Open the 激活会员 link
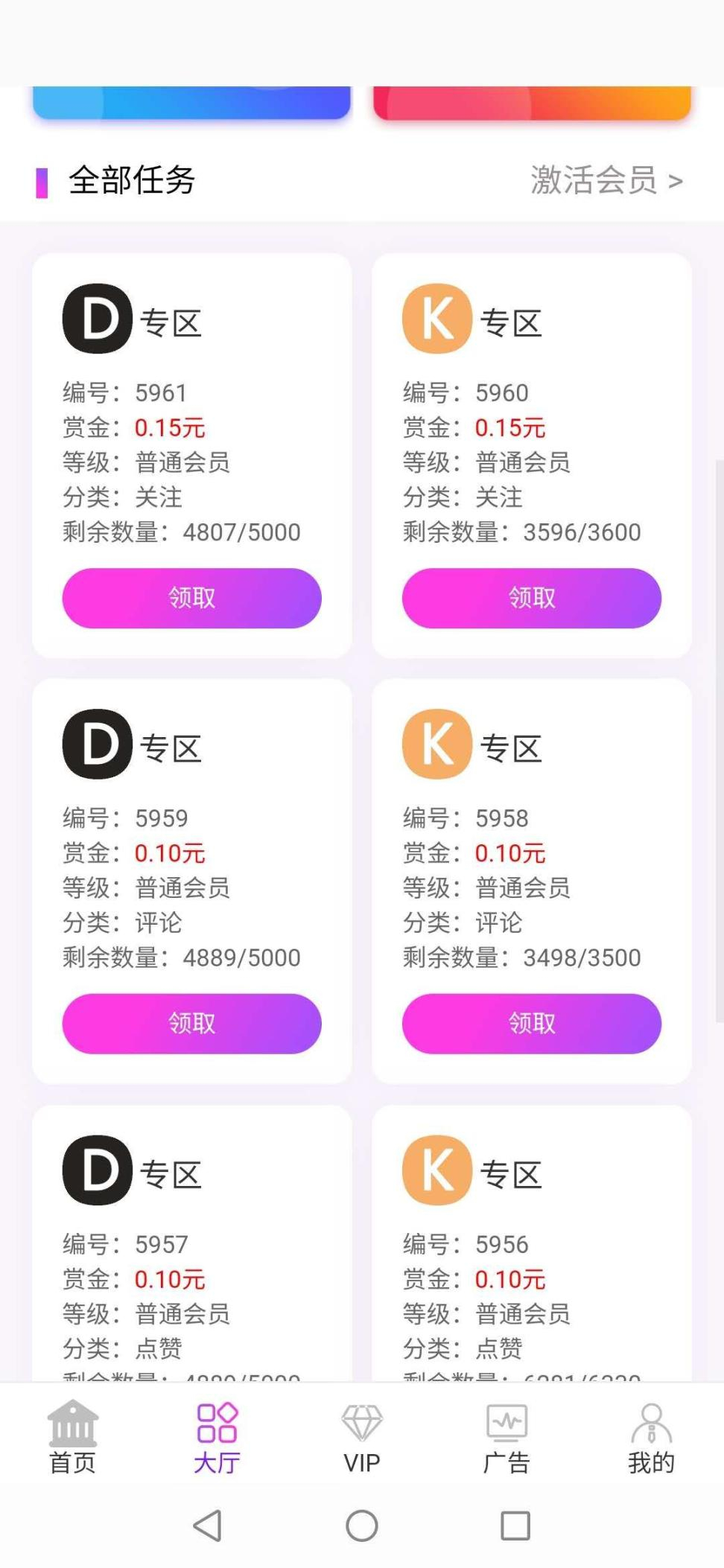Viewport: 724px width, 1568px height. [x=606, y=181]
